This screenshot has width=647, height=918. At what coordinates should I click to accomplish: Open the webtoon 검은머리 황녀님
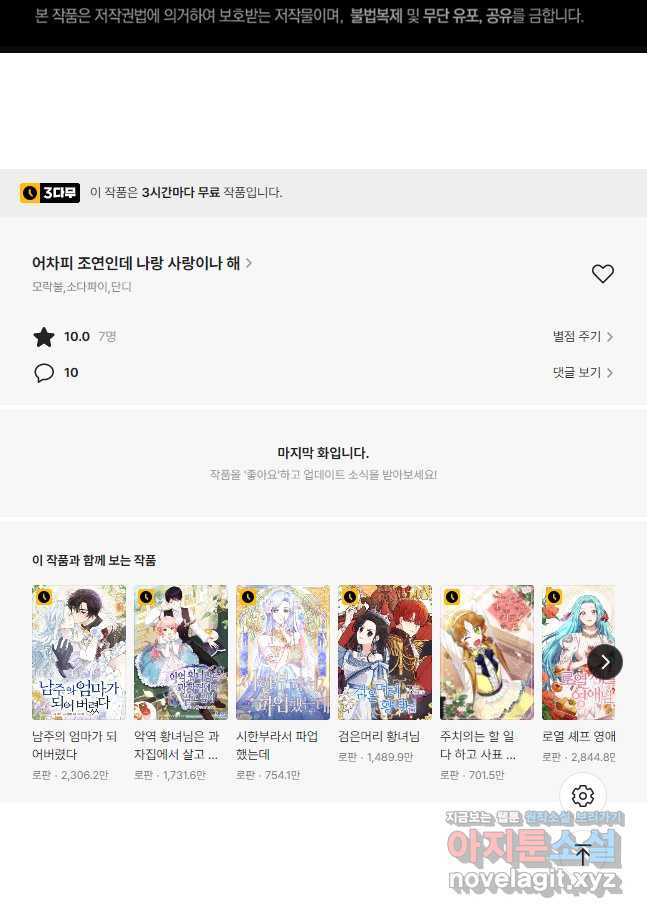(385, 653)
